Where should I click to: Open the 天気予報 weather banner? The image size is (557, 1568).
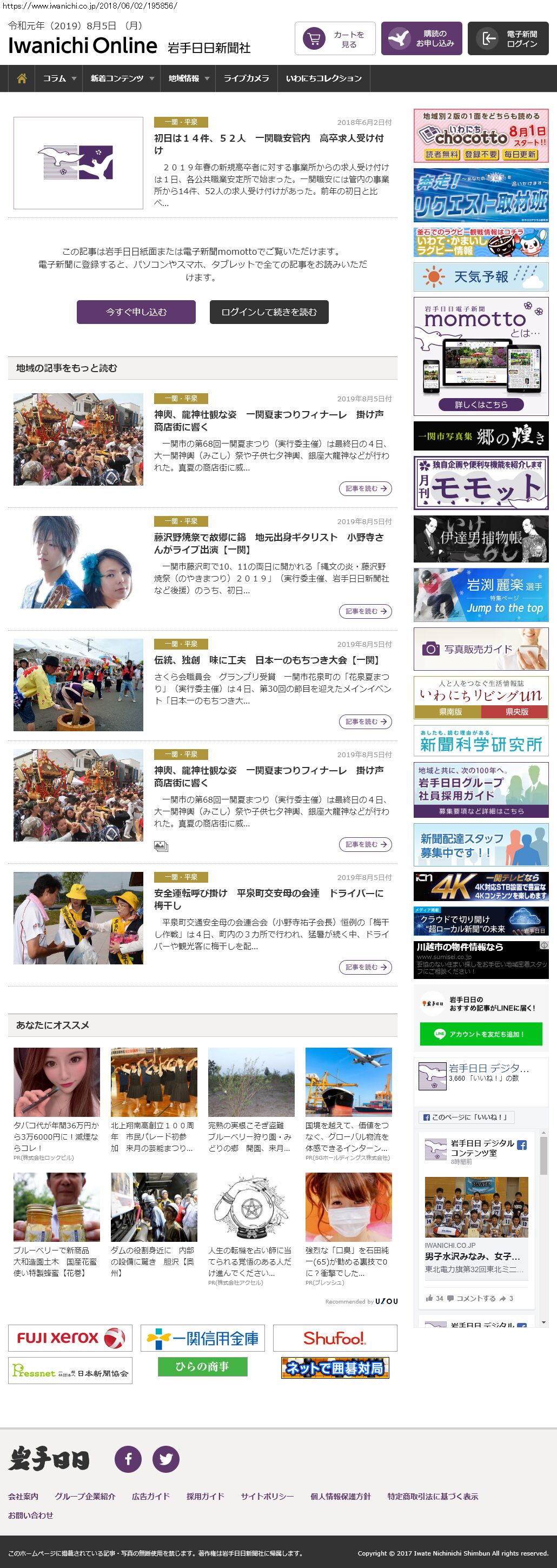click(x=480, y=277)
